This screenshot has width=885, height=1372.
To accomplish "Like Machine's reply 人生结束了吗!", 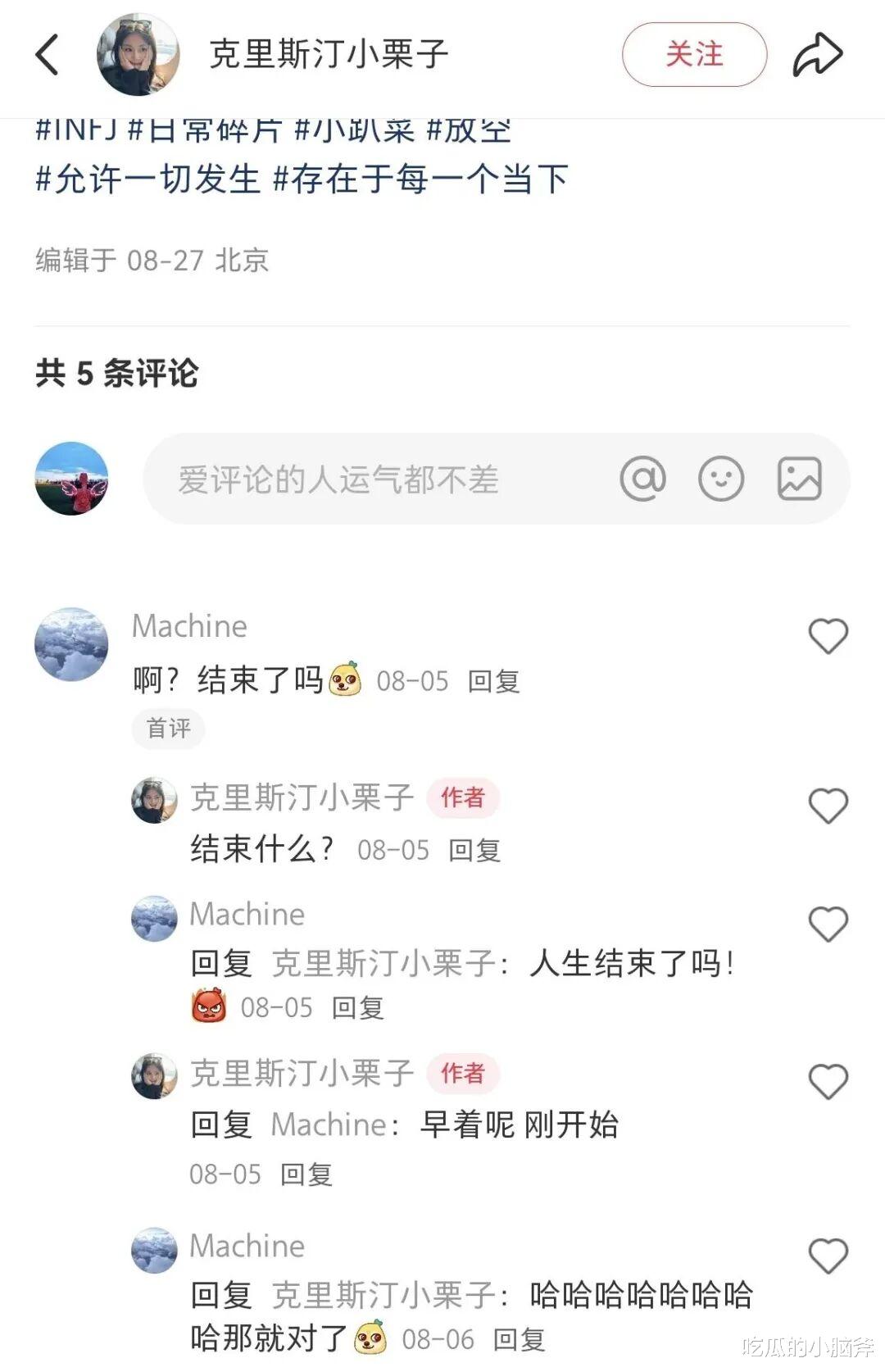I will (828, 925).
